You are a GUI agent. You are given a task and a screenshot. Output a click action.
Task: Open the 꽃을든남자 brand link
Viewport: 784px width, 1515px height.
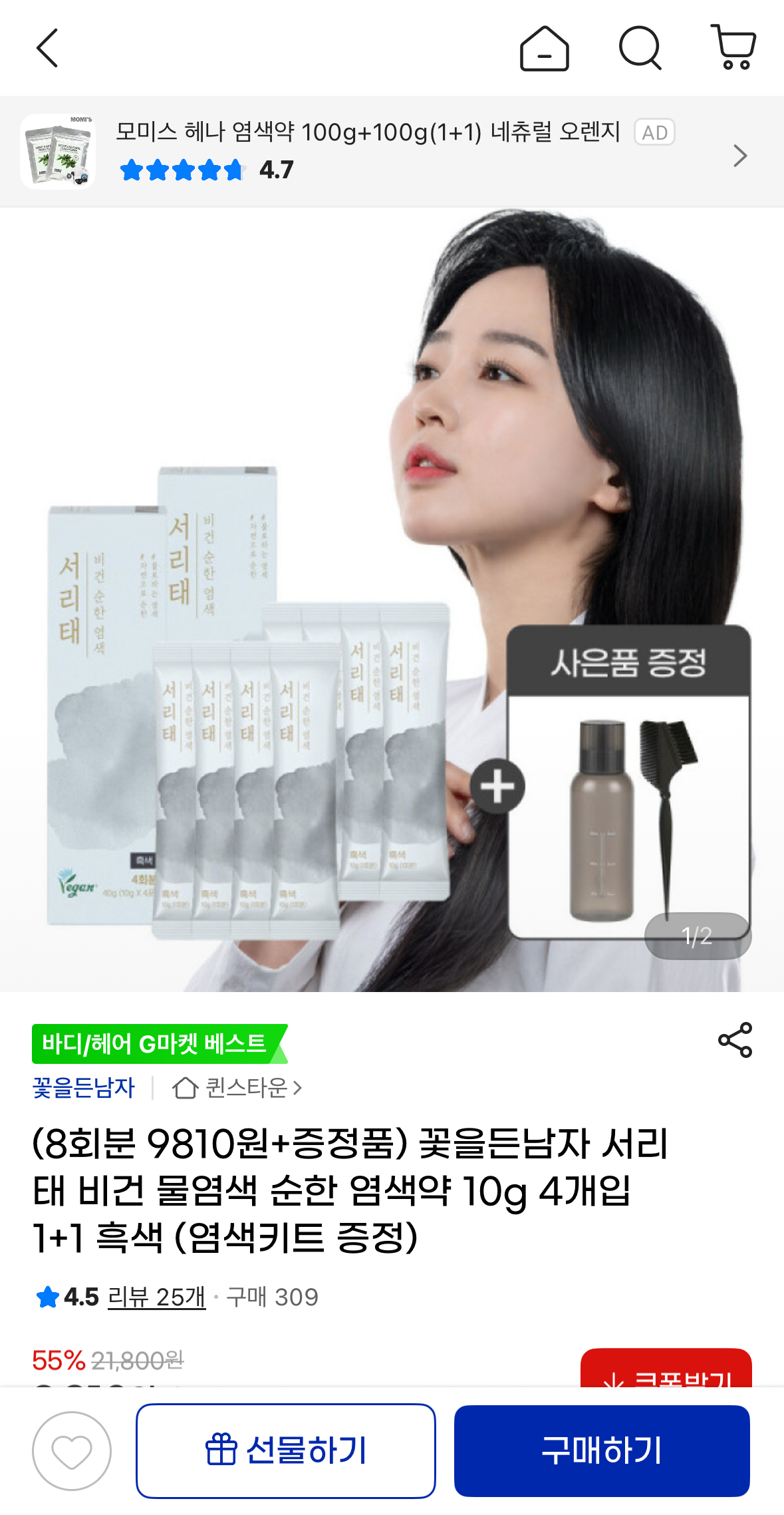[84, 1088]
